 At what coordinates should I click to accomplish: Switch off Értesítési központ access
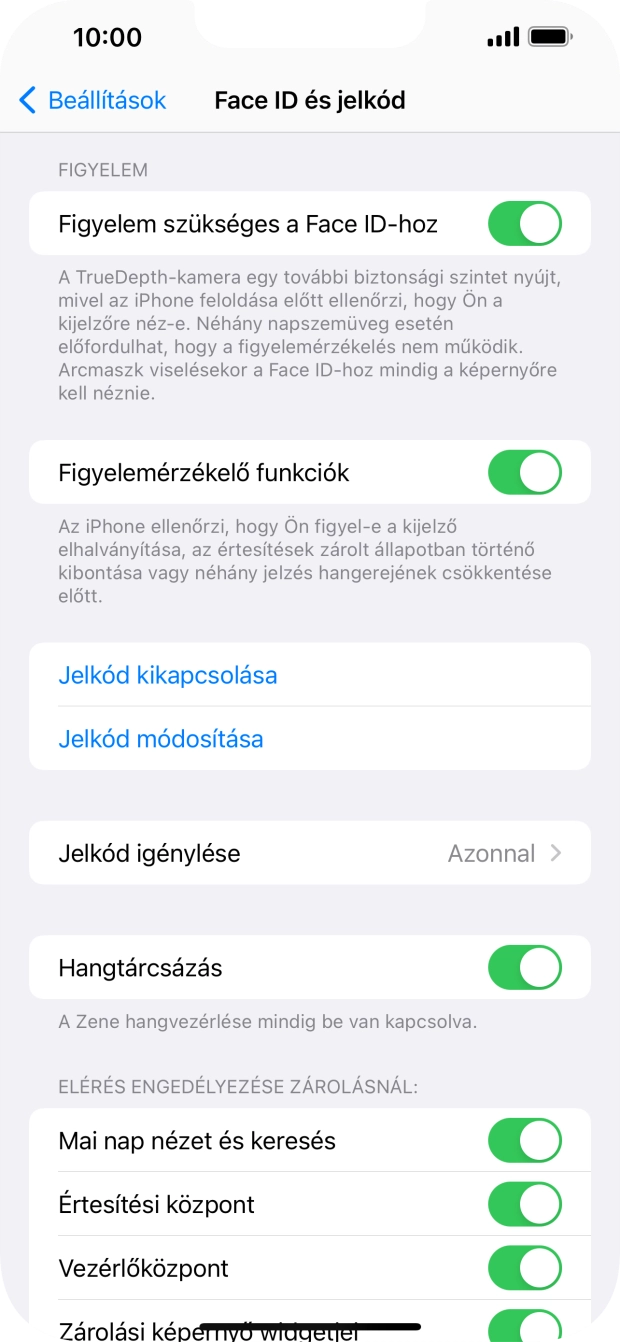(524, 1204)
